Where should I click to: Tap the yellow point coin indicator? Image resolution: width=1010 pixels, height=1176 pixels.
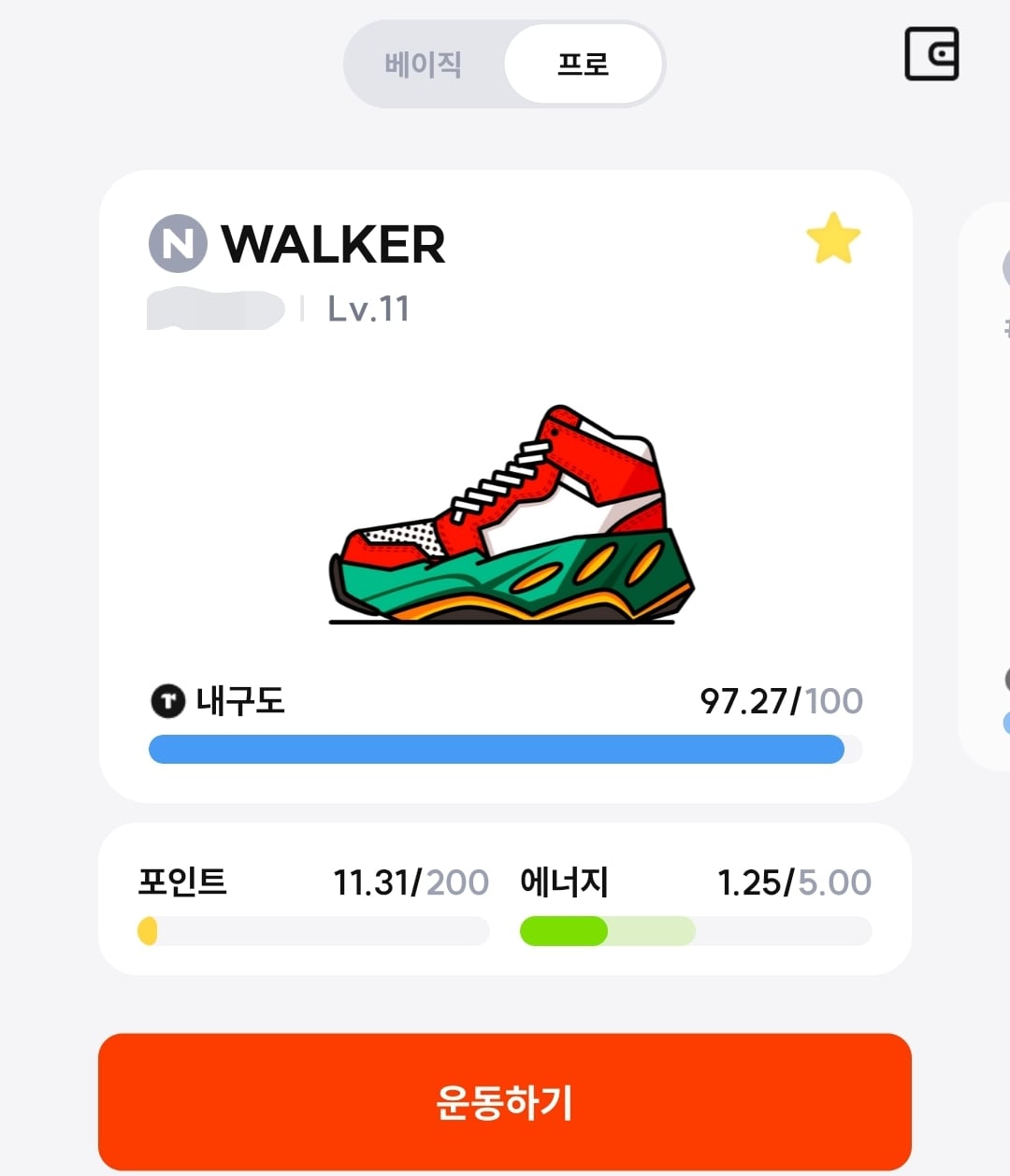tap(148, 932)
